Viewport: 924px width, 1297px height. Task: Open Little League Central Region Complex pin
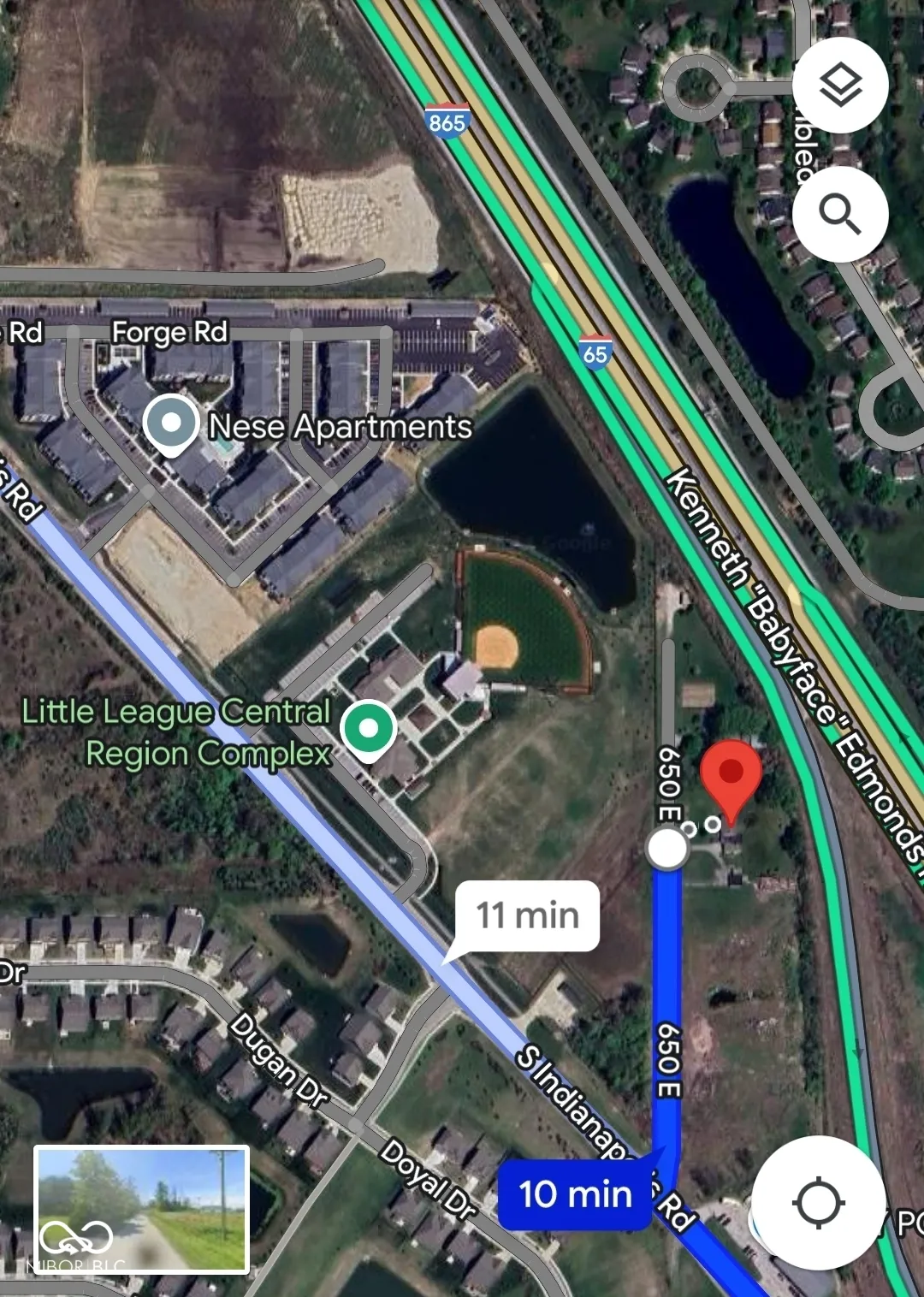click(369, 729)
